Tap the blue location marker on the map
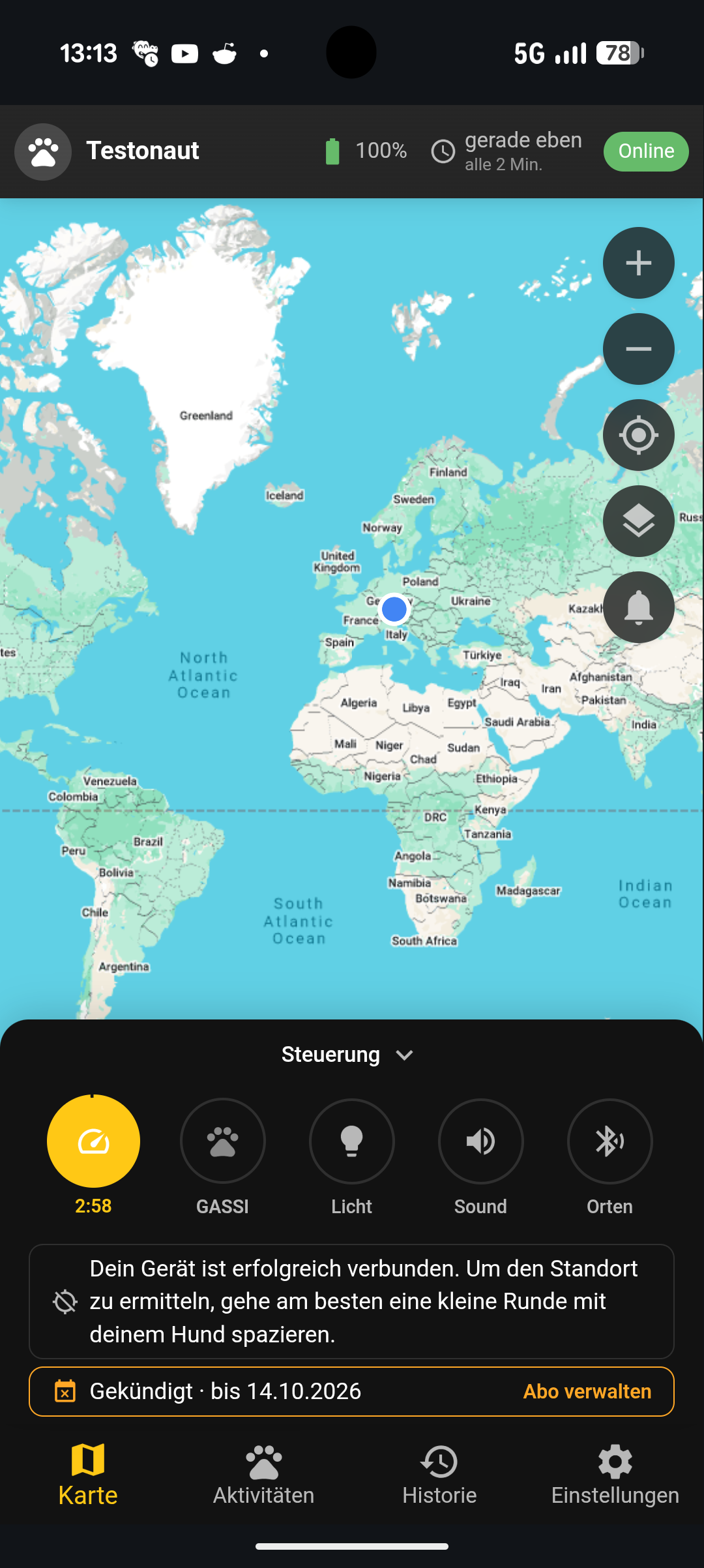 394,609
